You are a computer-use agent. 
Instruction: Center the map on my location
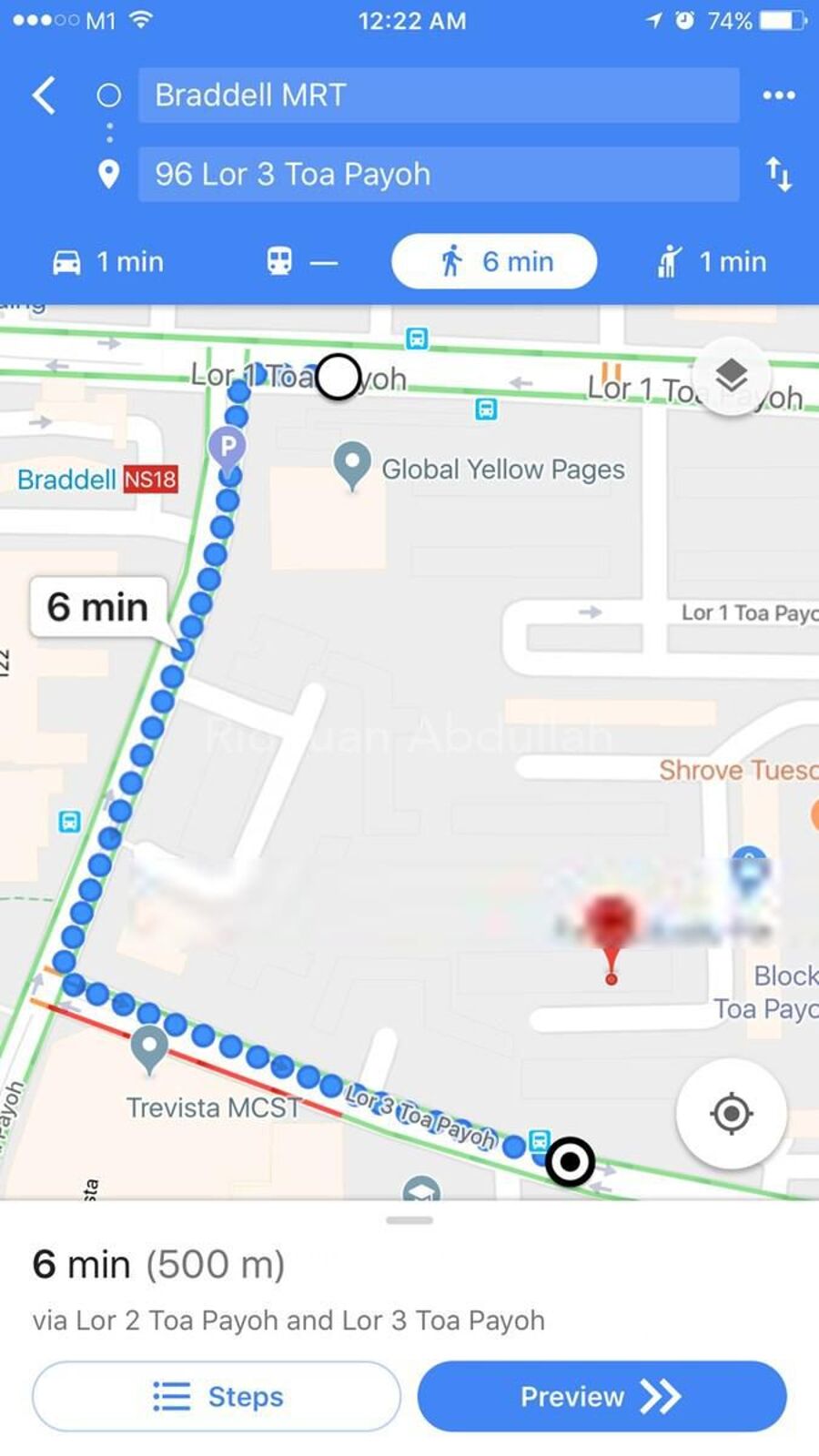pos(731,1113)
